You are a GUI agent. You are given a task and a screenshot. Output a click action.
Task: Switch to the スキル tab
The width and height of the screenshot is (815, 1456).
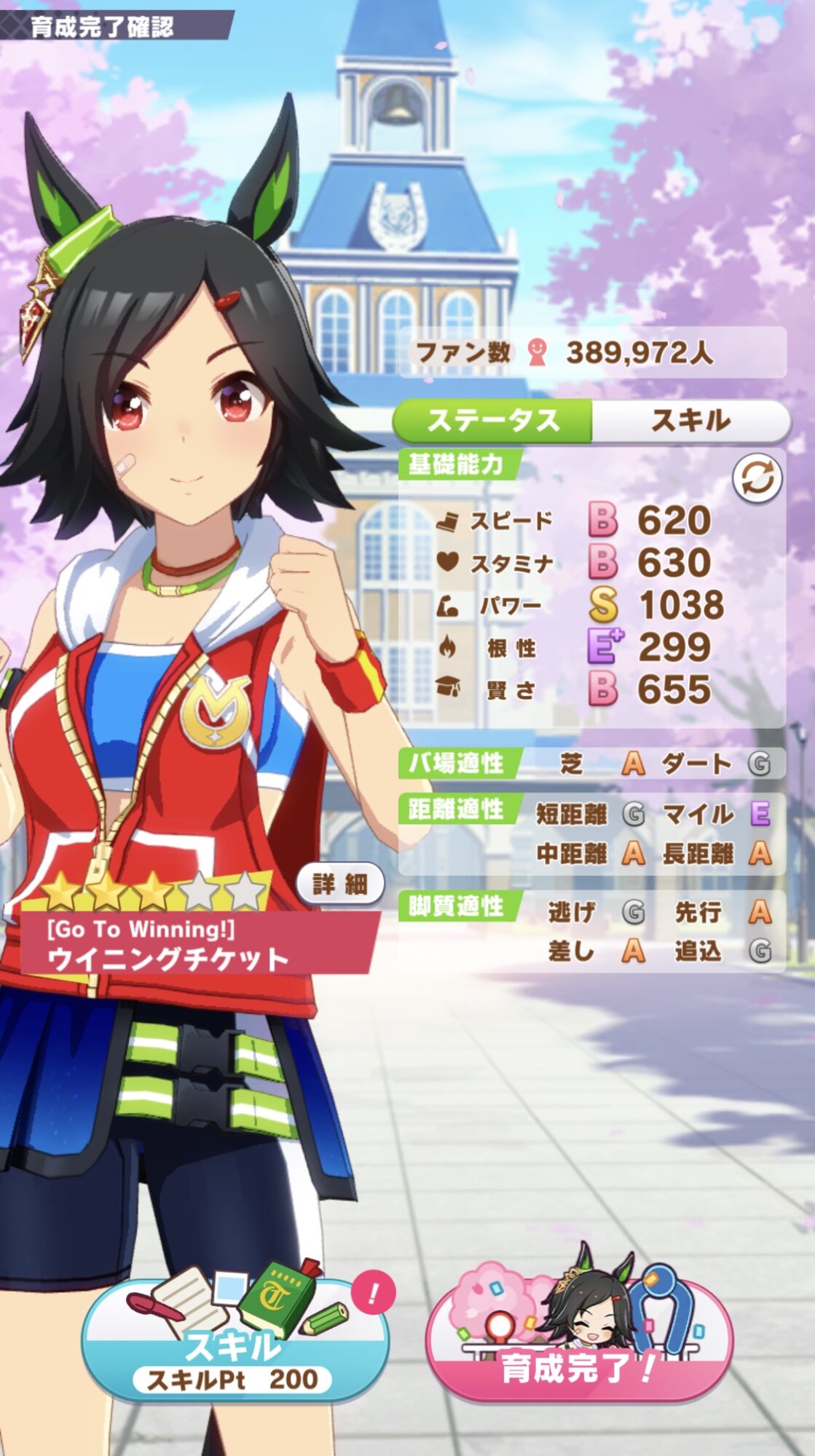coord(690,420)
